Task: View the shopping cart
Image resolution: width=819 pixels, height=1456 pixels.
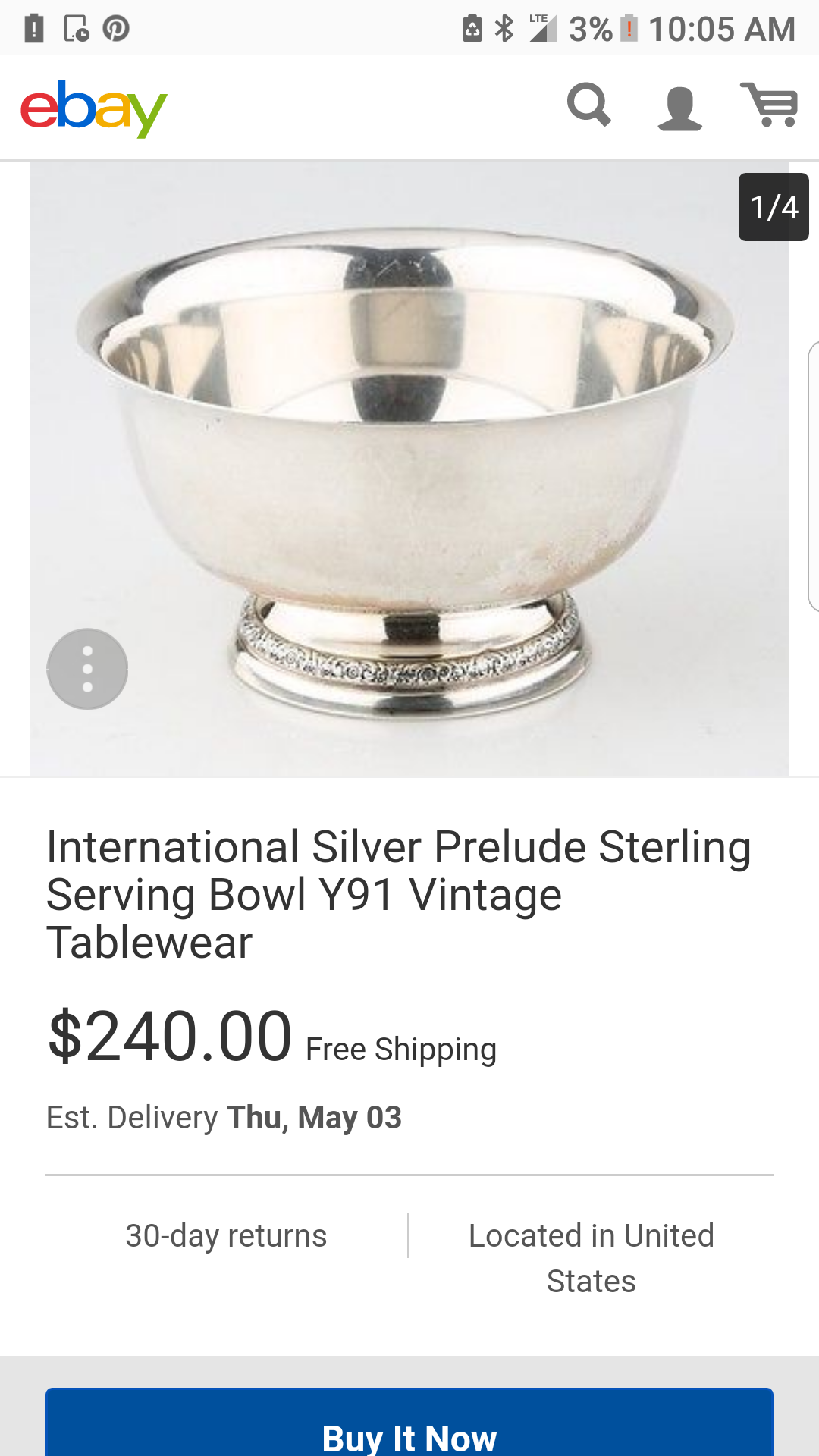Action: (769, 105)
